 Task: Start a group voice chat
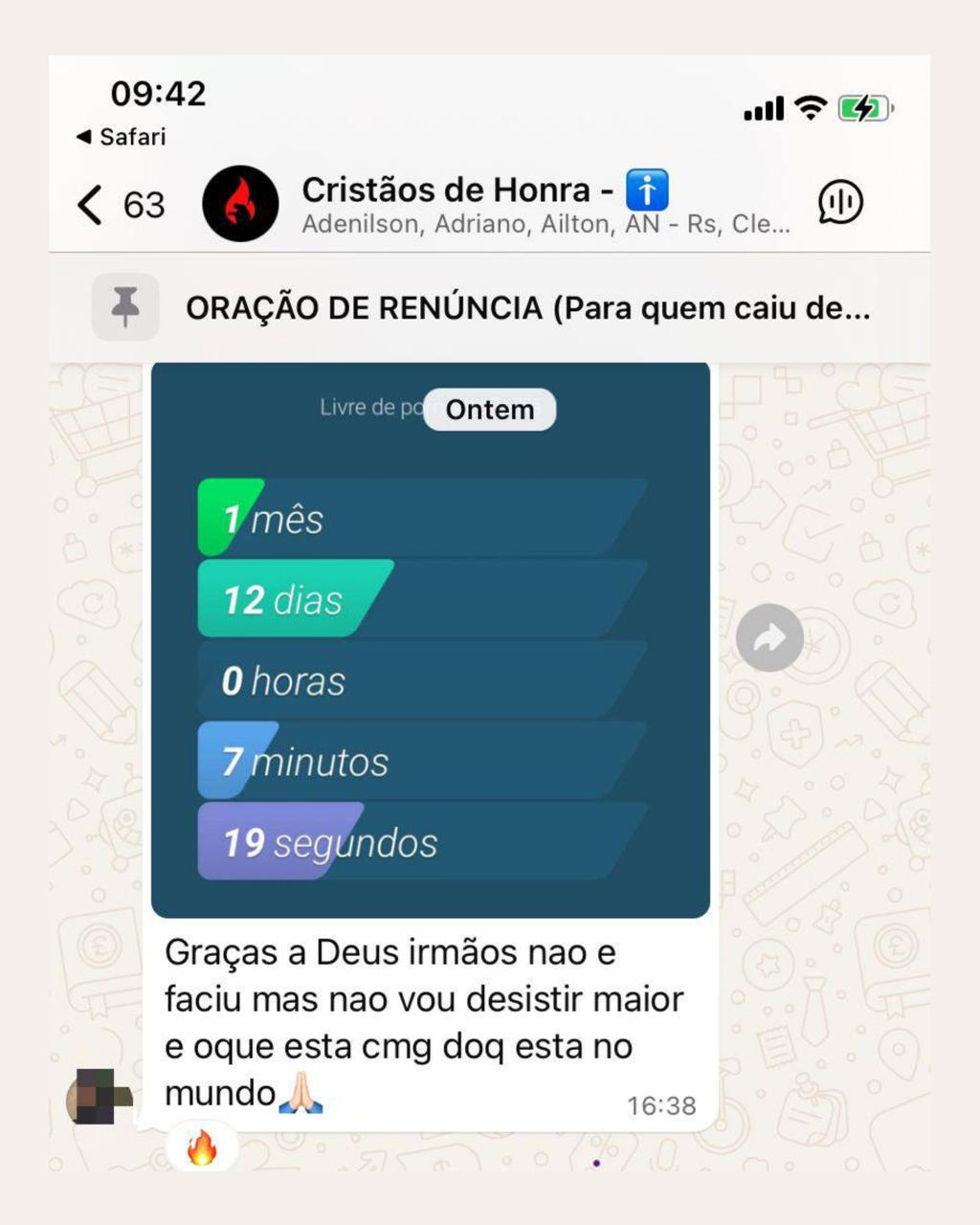coord(840,203)
